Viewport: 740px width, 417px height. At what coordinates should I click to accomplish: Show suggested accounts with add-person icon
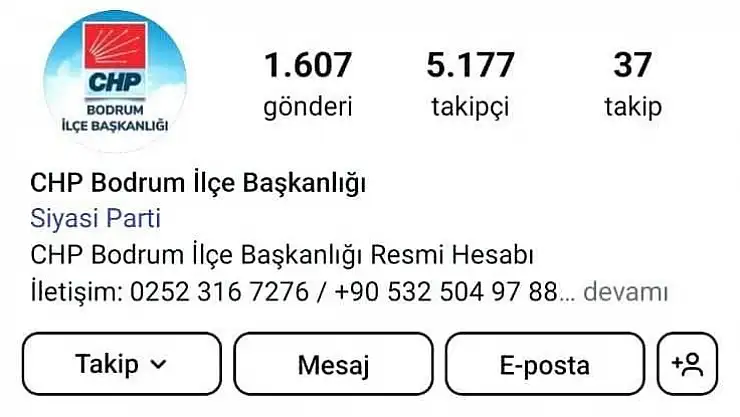pos(688,365)
